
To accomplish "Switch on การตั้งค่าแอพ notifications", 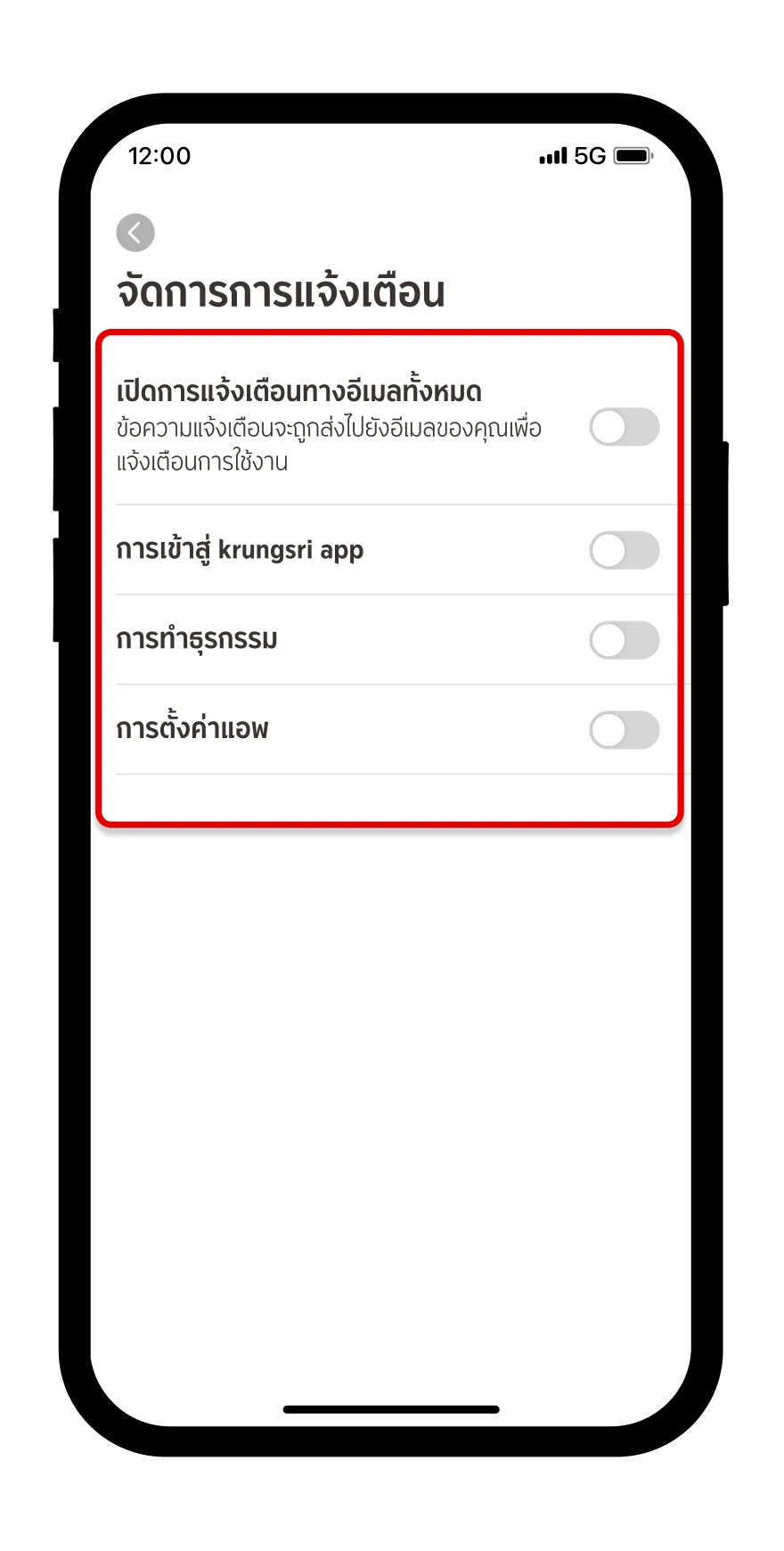I will [624, 730].
